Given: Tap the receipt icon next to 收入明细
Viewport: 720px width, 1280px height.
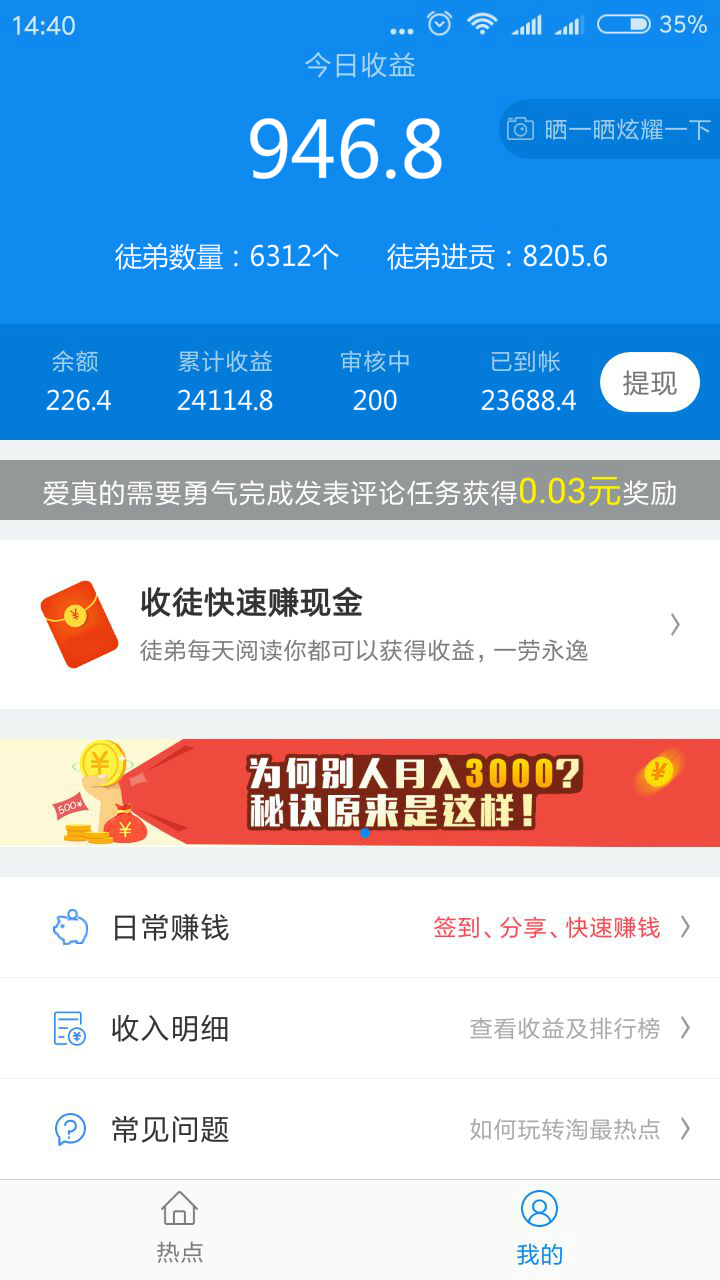Looking at the screenshot, I should coord(68,1028).
